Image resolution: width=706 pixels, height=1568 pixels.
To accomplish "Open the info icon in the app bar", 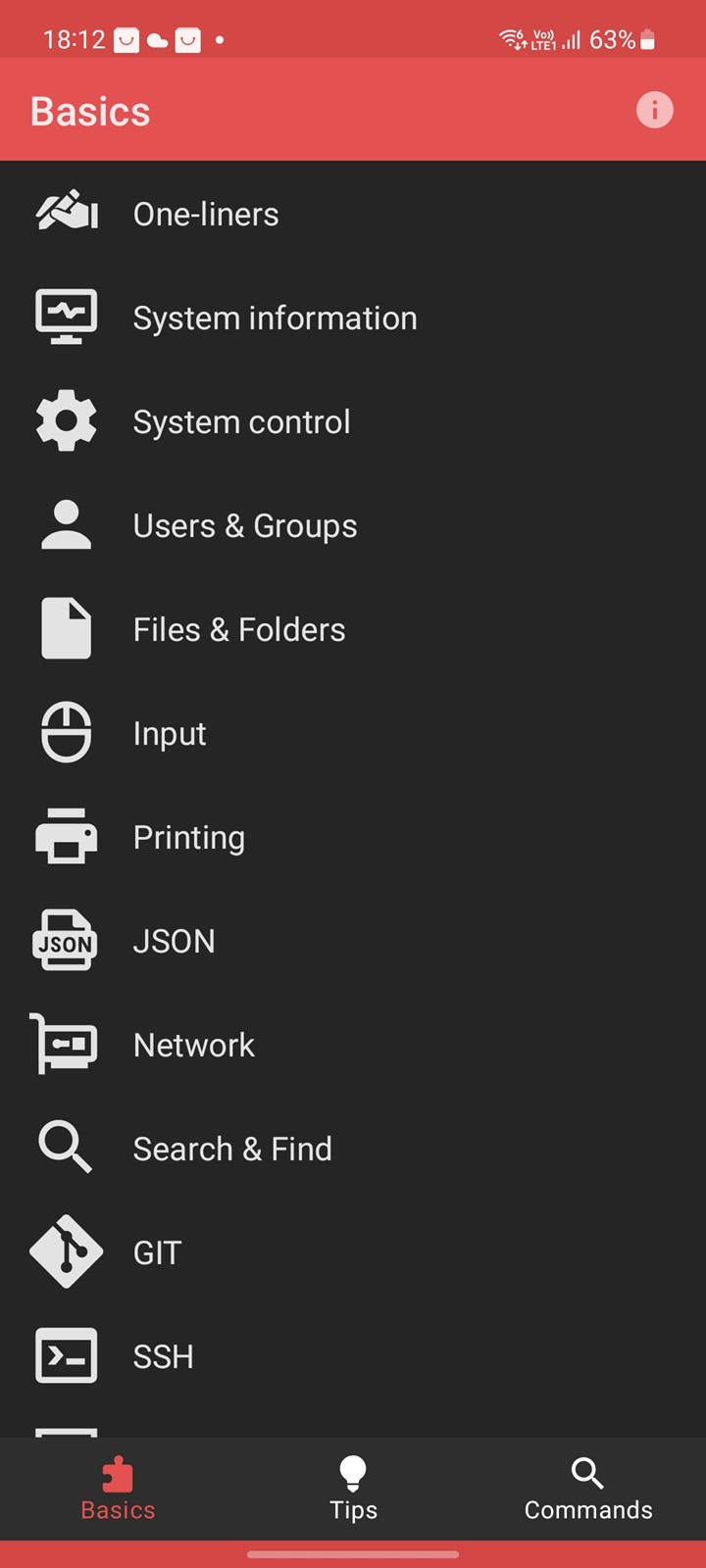I will [654, 110].
